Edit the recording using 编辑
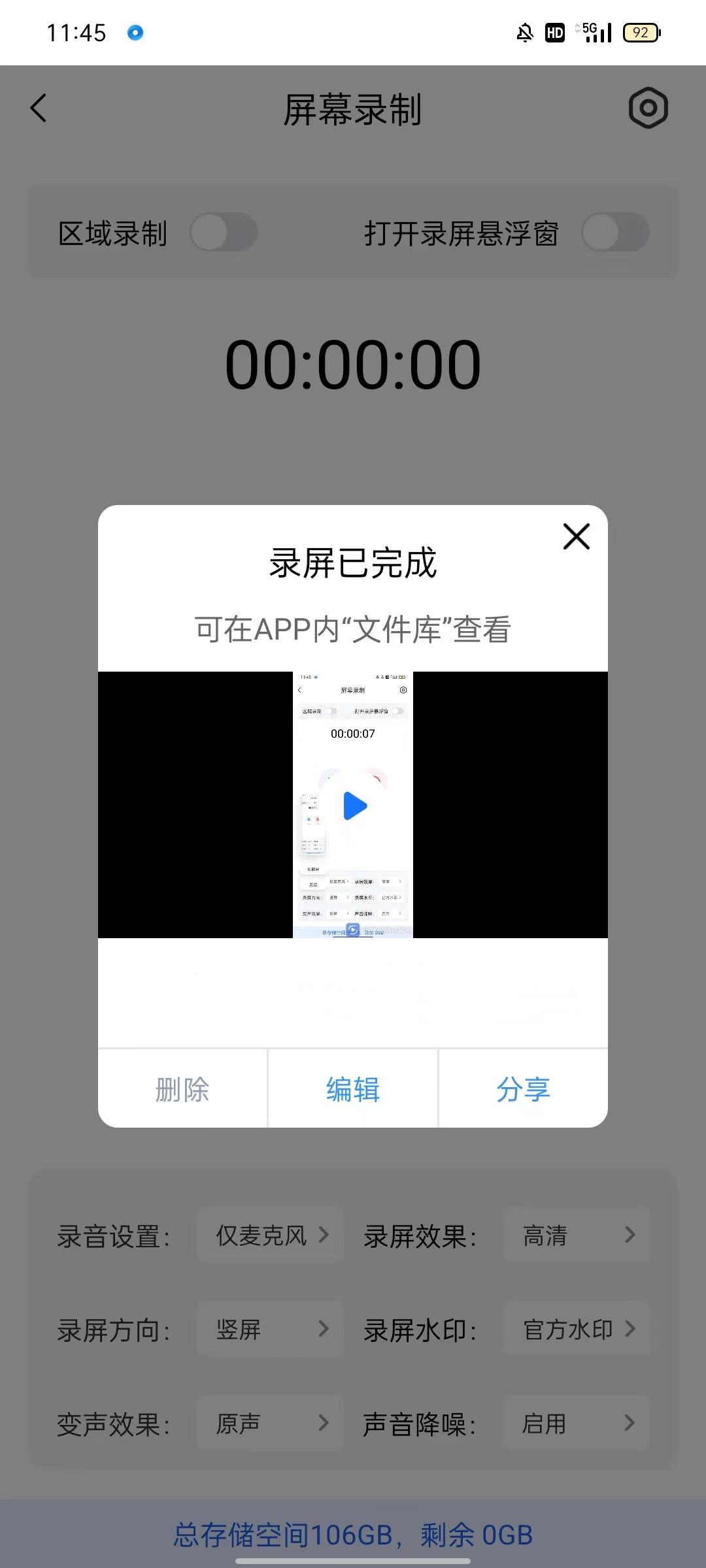Viewport: 706px width, 1568px height. coord(352,1088)
